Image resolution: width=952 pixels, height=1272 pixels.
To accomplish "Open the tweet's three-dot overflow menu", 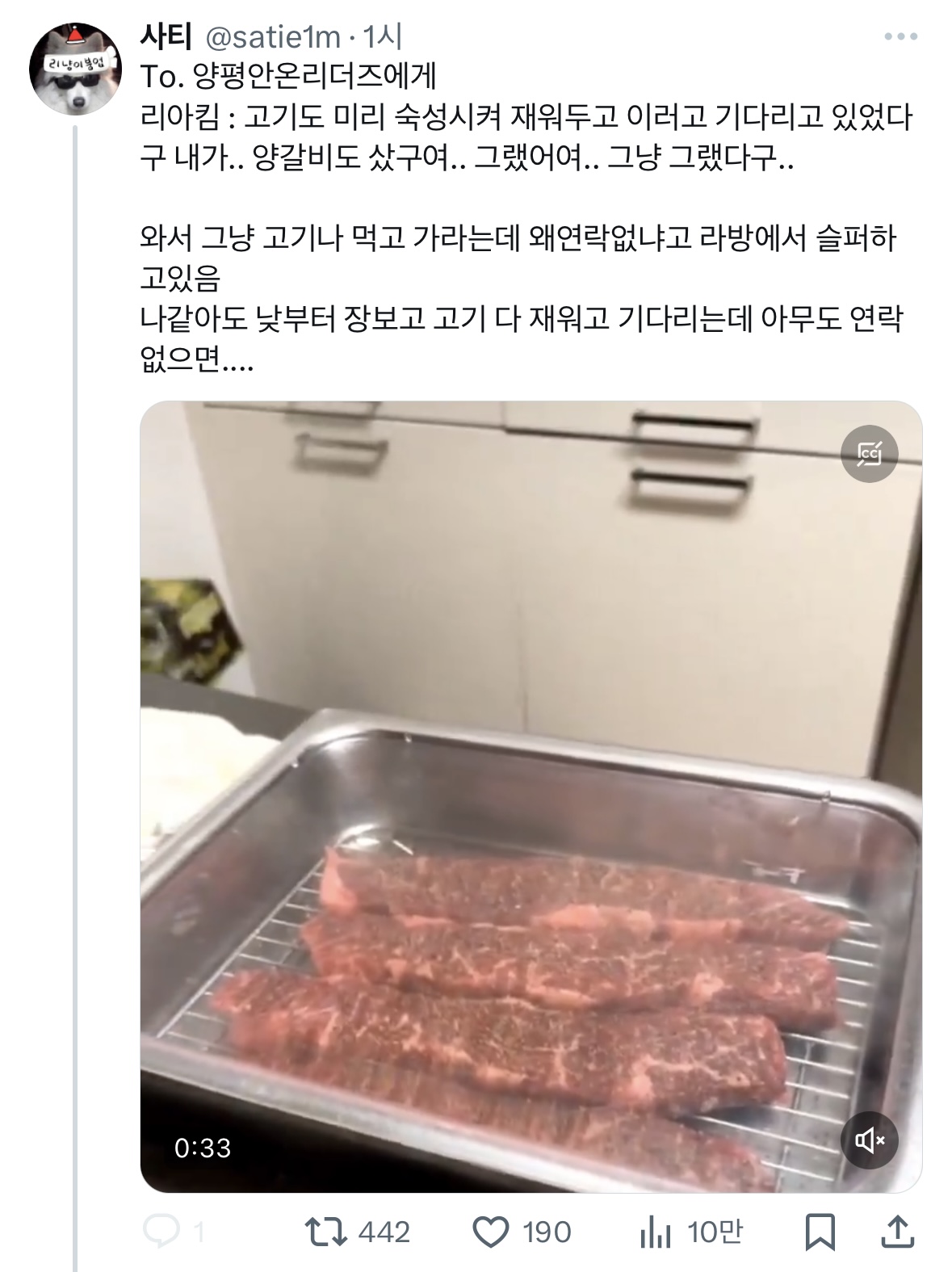I will [901, 36].
